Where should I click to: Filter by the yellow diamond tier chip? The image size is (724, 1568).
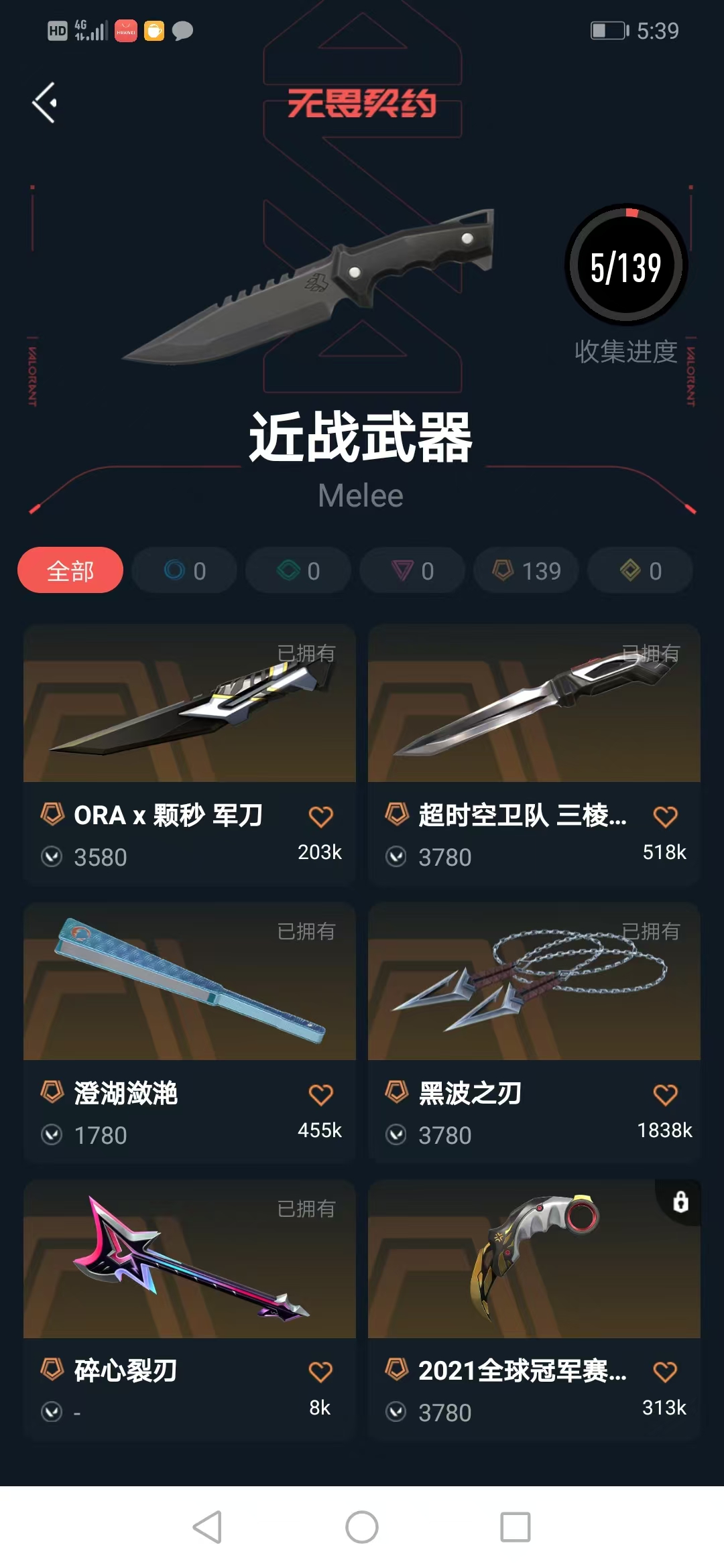click(640, 570)
